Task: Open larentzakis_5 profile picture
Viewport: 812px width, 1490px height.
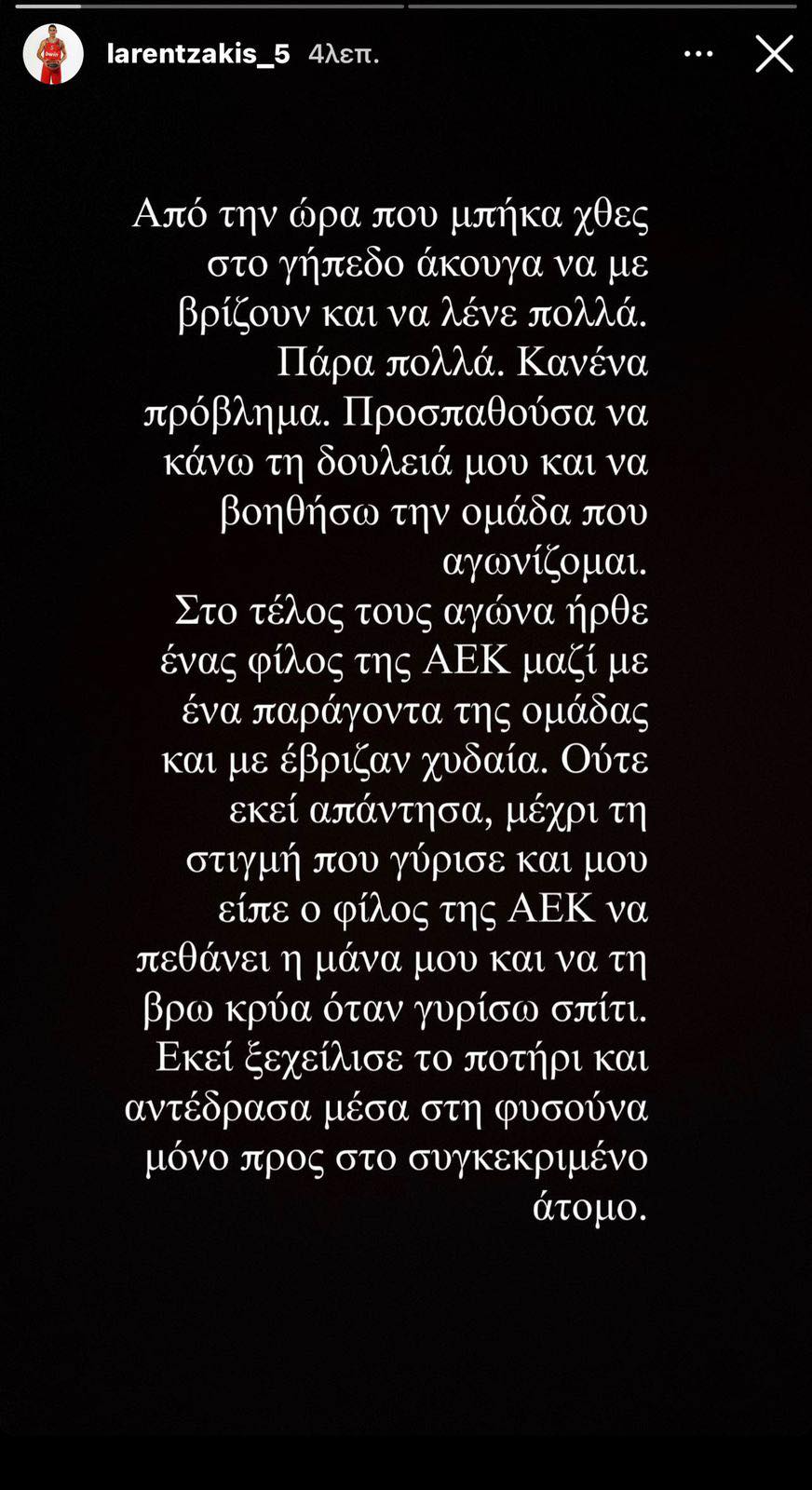Action: click(x=53, y=54)
